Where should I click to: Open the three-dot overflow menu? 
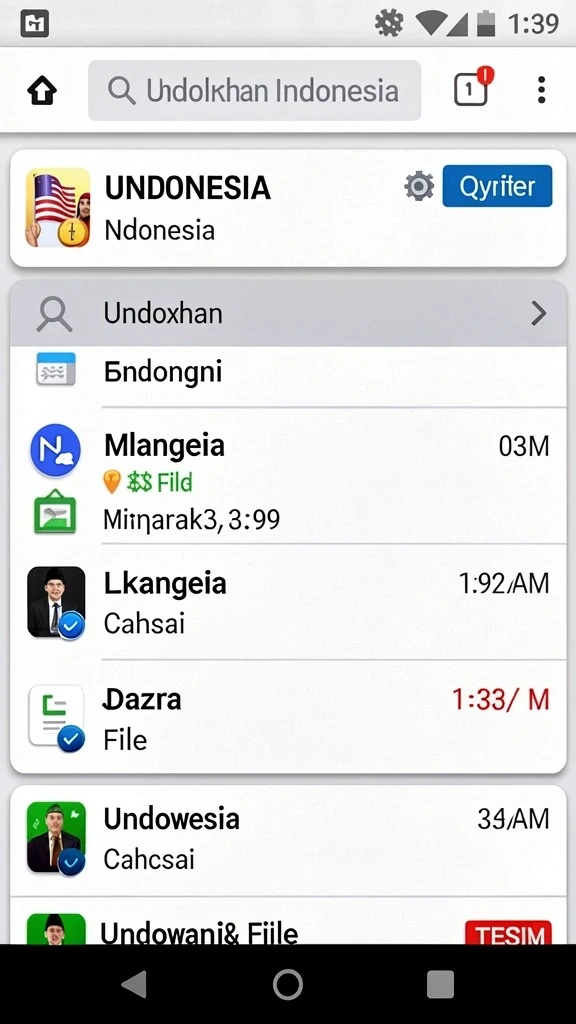tap(541, 90)
